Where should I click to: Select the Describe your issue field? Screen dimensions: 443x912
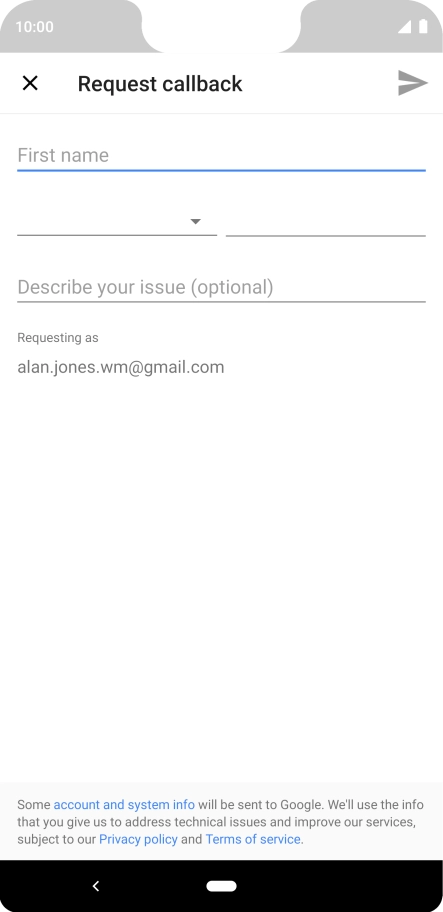[x=222, y=287]
